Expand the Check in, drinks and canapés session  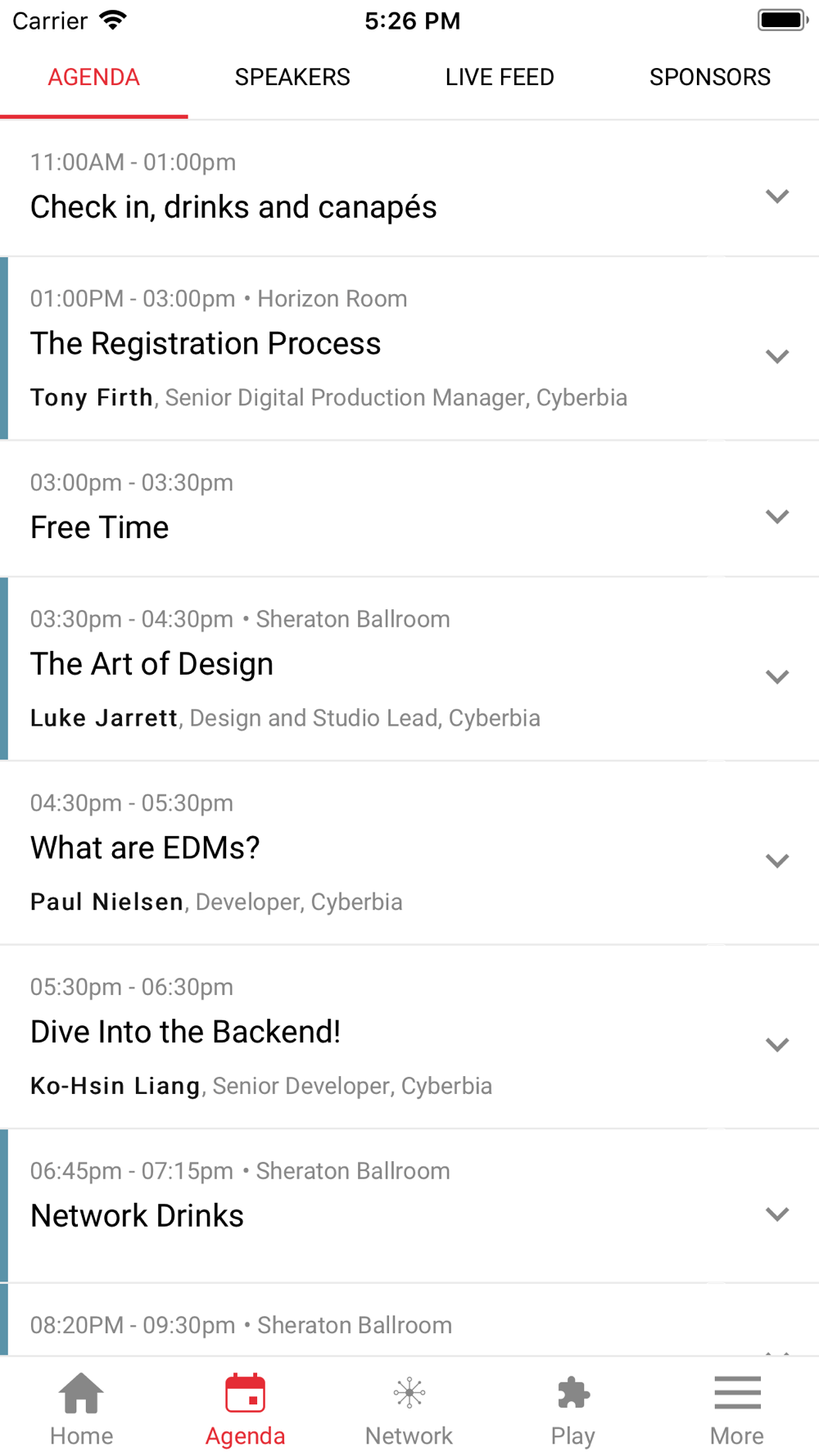pos(776,197)
